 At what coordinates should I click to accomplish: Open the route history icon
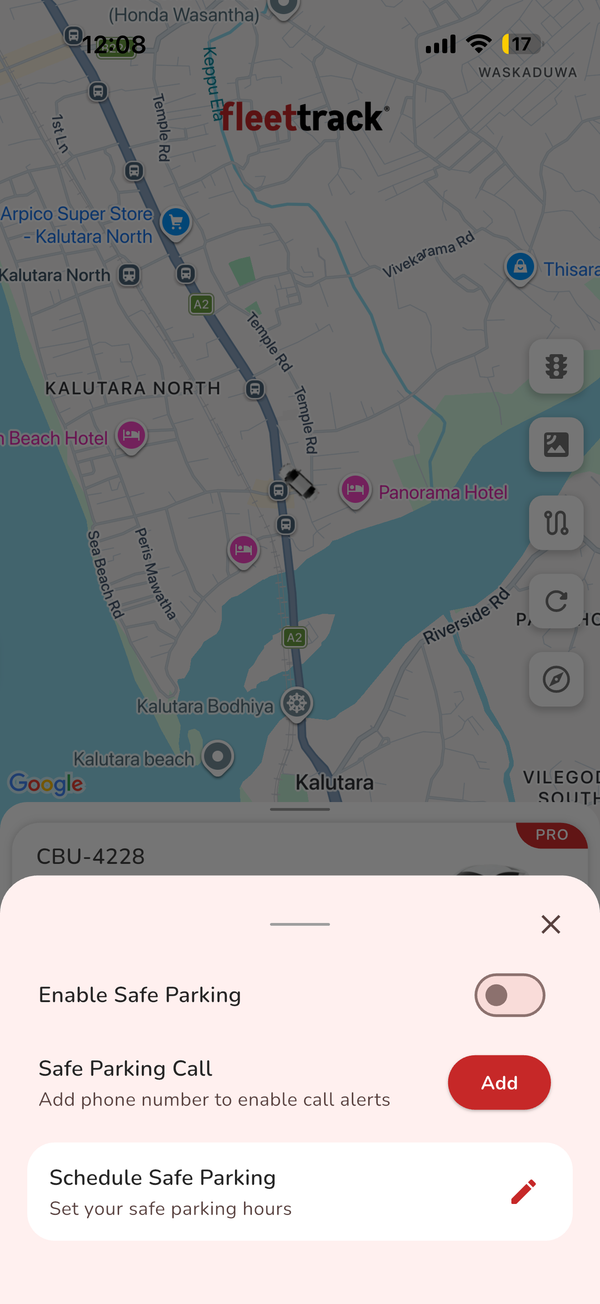point(556,523)
